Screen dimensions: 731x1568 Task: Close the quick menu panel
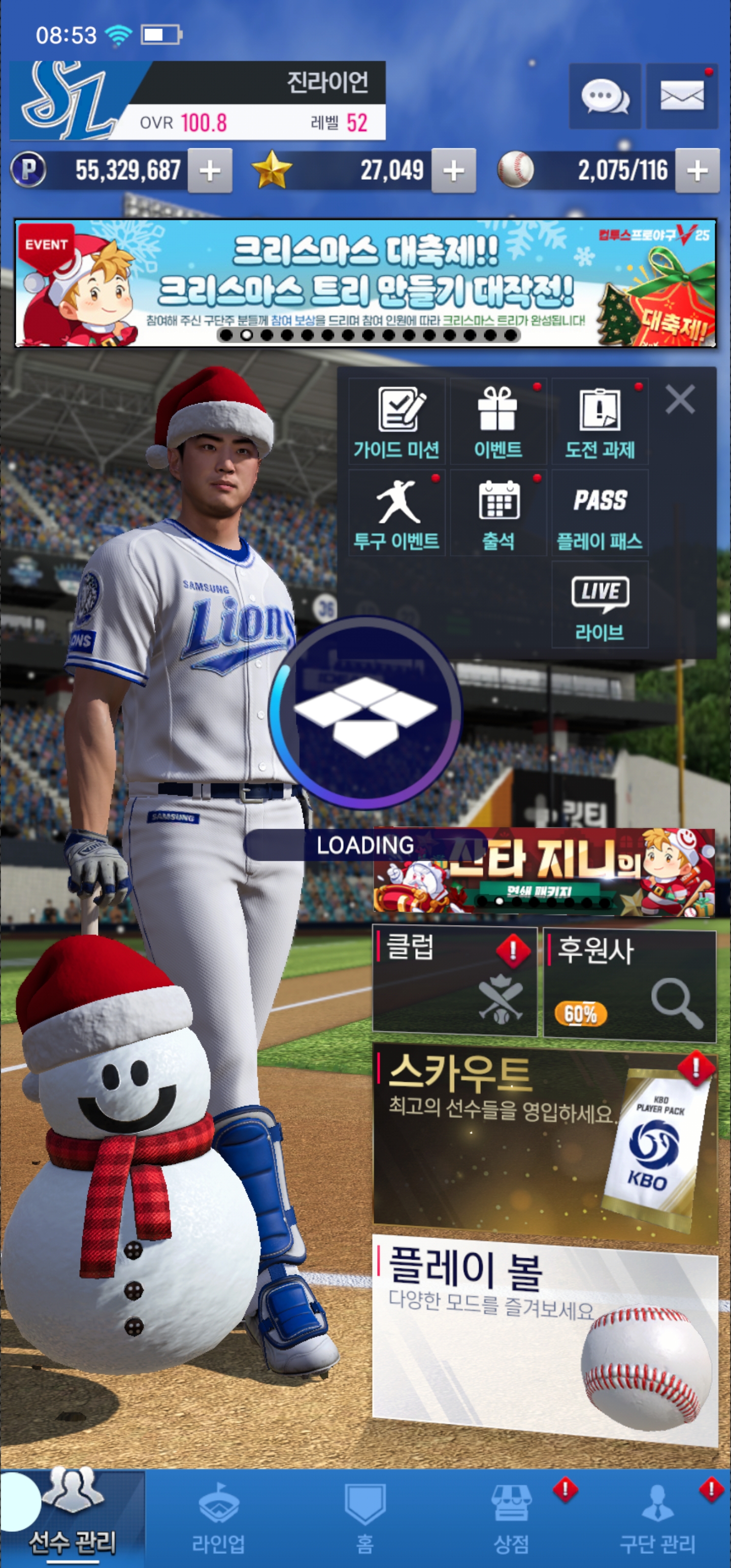click(680, 400)
